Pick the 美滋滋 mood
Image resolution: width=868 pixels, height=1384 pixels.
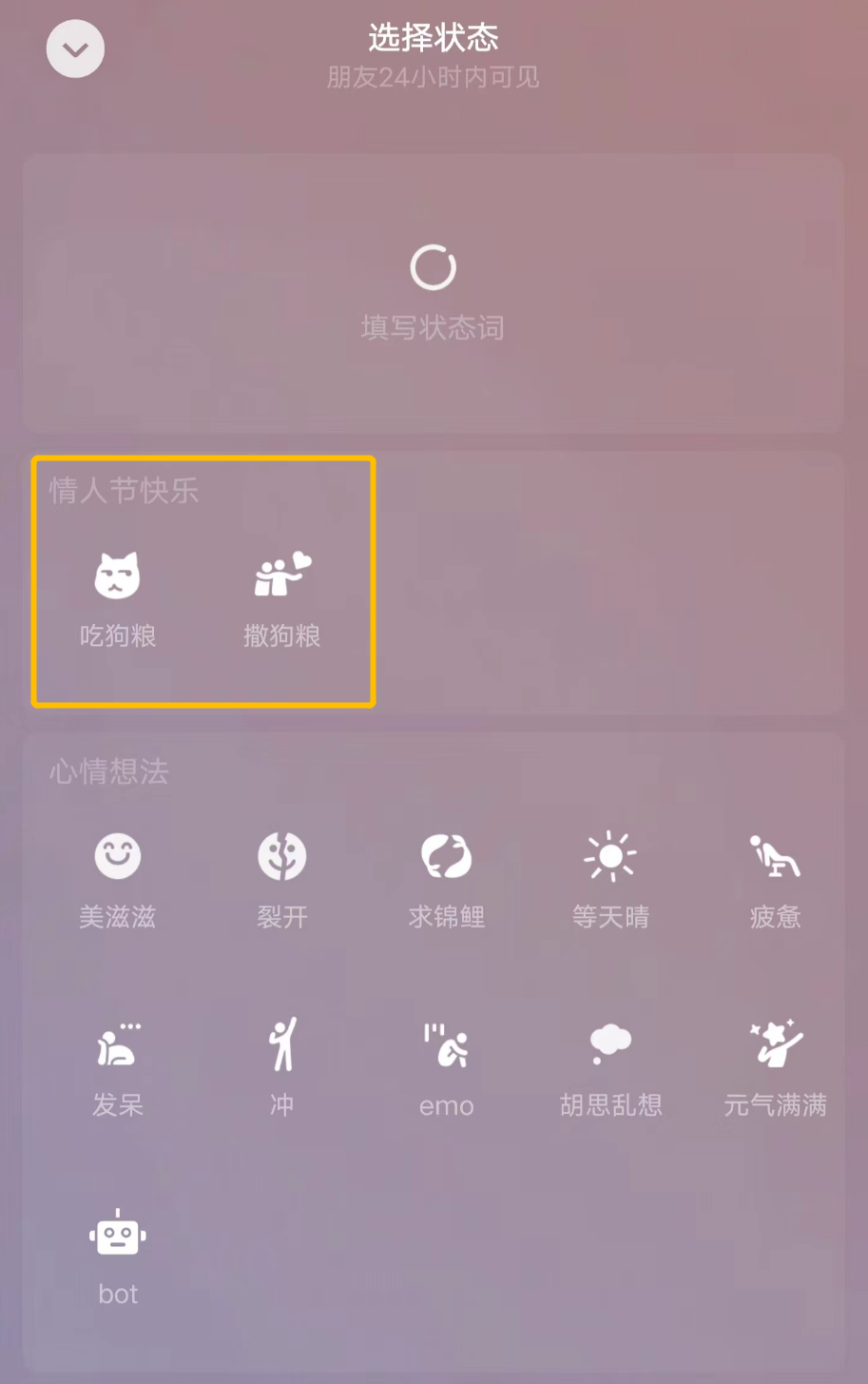pyautogui.click(x=118, y=880)
